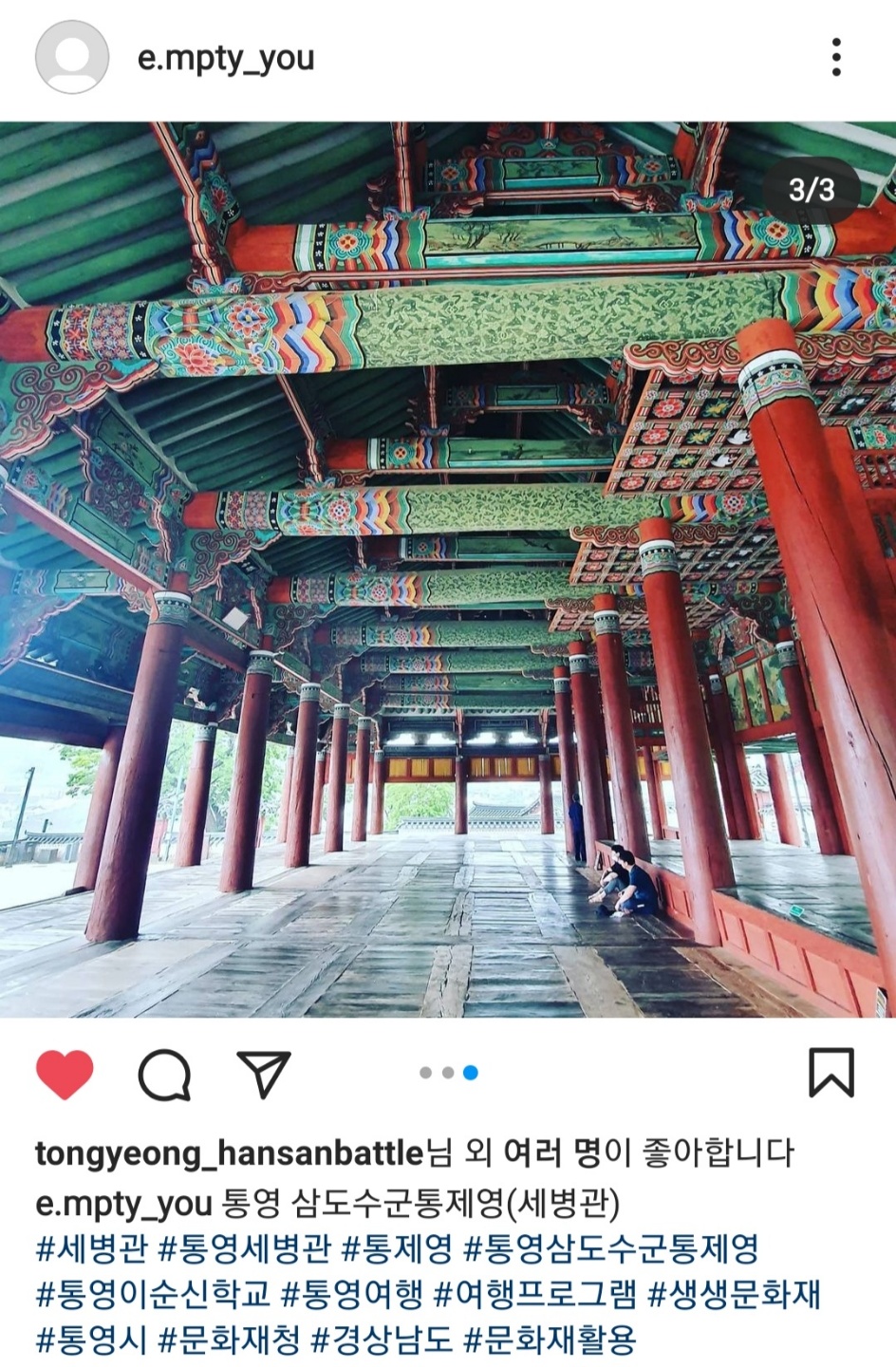Open hashtag #생생문화재
The width and height of the screenshot is (896, 1367).
(733, 1294)
